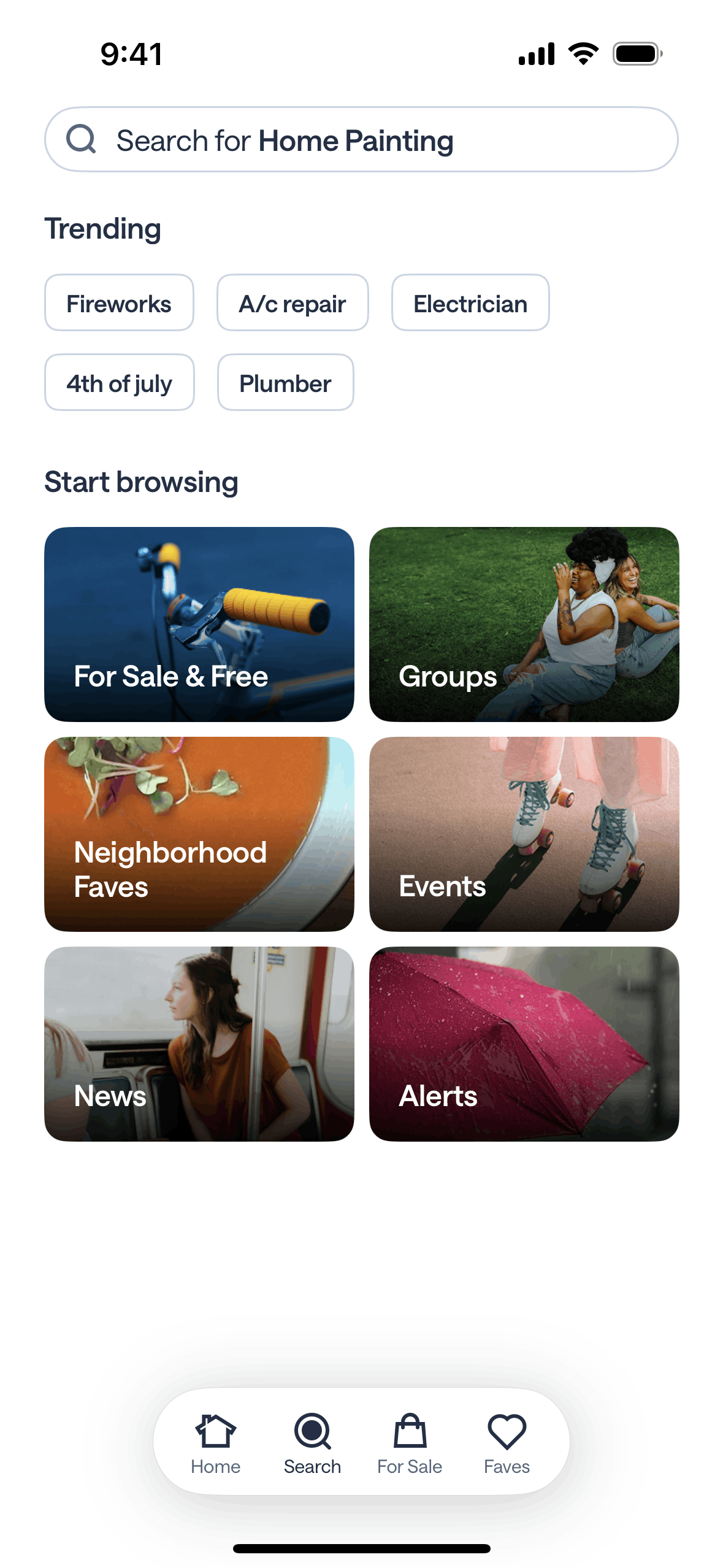Image resolution: width=723 pixels, height=1568 pixels.
Task: Open the Neighborhood Faves card
Action: click(199, 834)
